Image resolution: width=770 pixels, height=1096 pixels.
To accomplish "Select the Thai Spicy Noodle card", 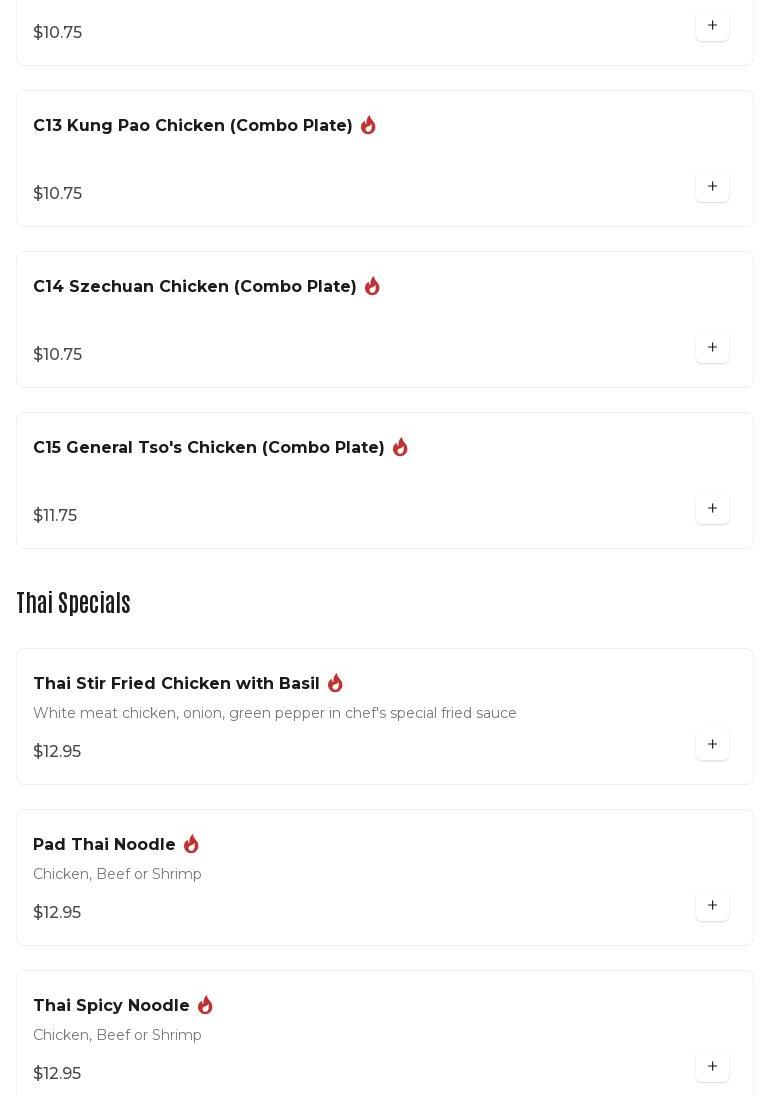I will [x=111, y=1006].
